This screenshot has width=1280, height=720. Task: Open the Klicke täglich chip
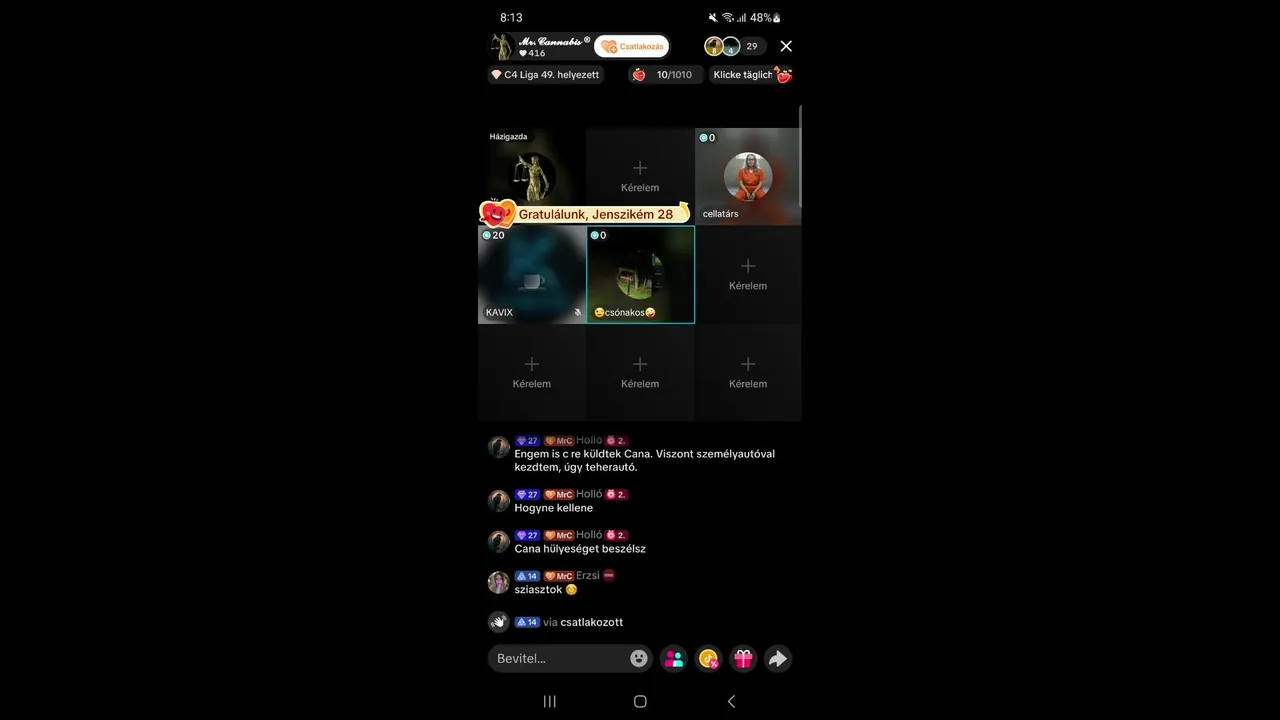pos(751,75)
